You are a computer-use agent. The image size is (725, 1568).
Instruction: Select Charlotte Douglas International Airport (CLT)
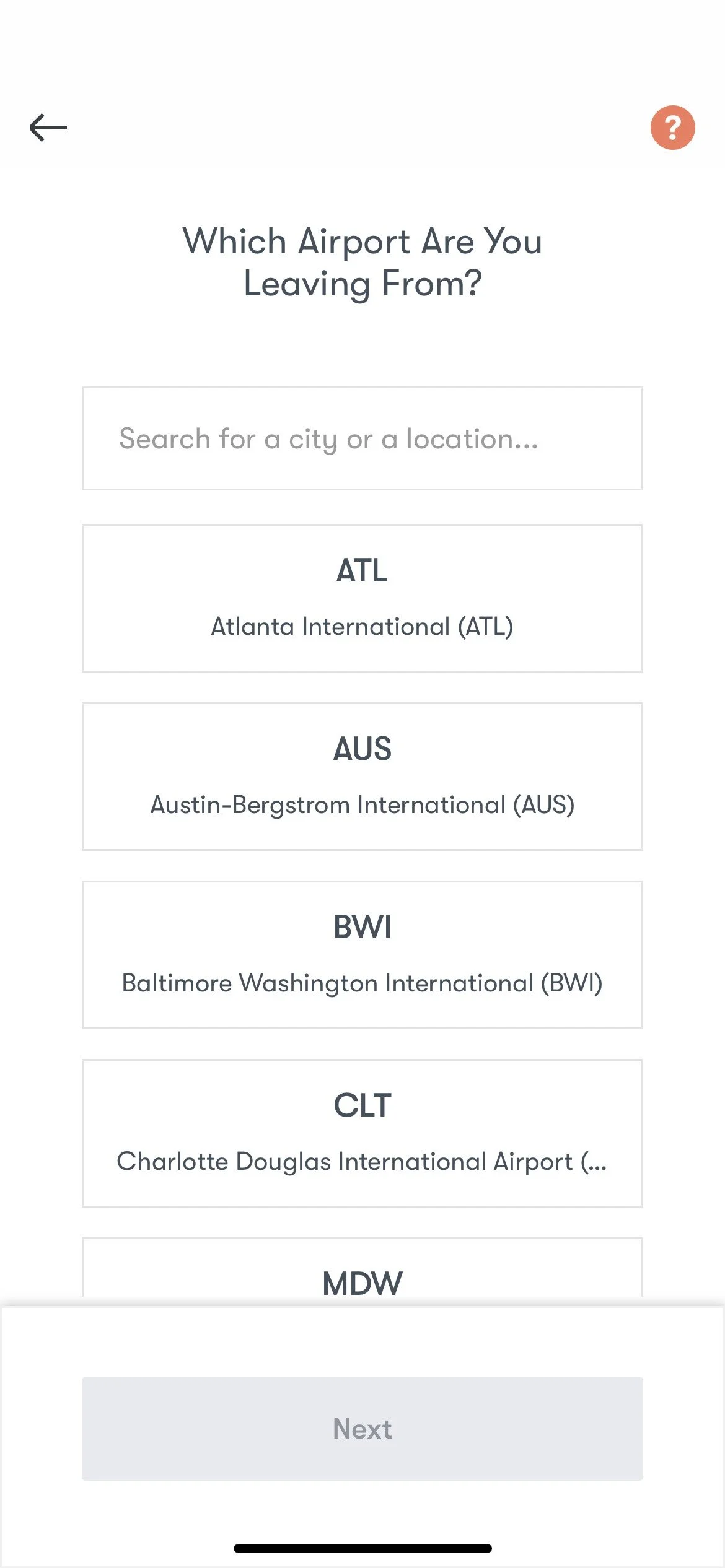pos(362,1133)
